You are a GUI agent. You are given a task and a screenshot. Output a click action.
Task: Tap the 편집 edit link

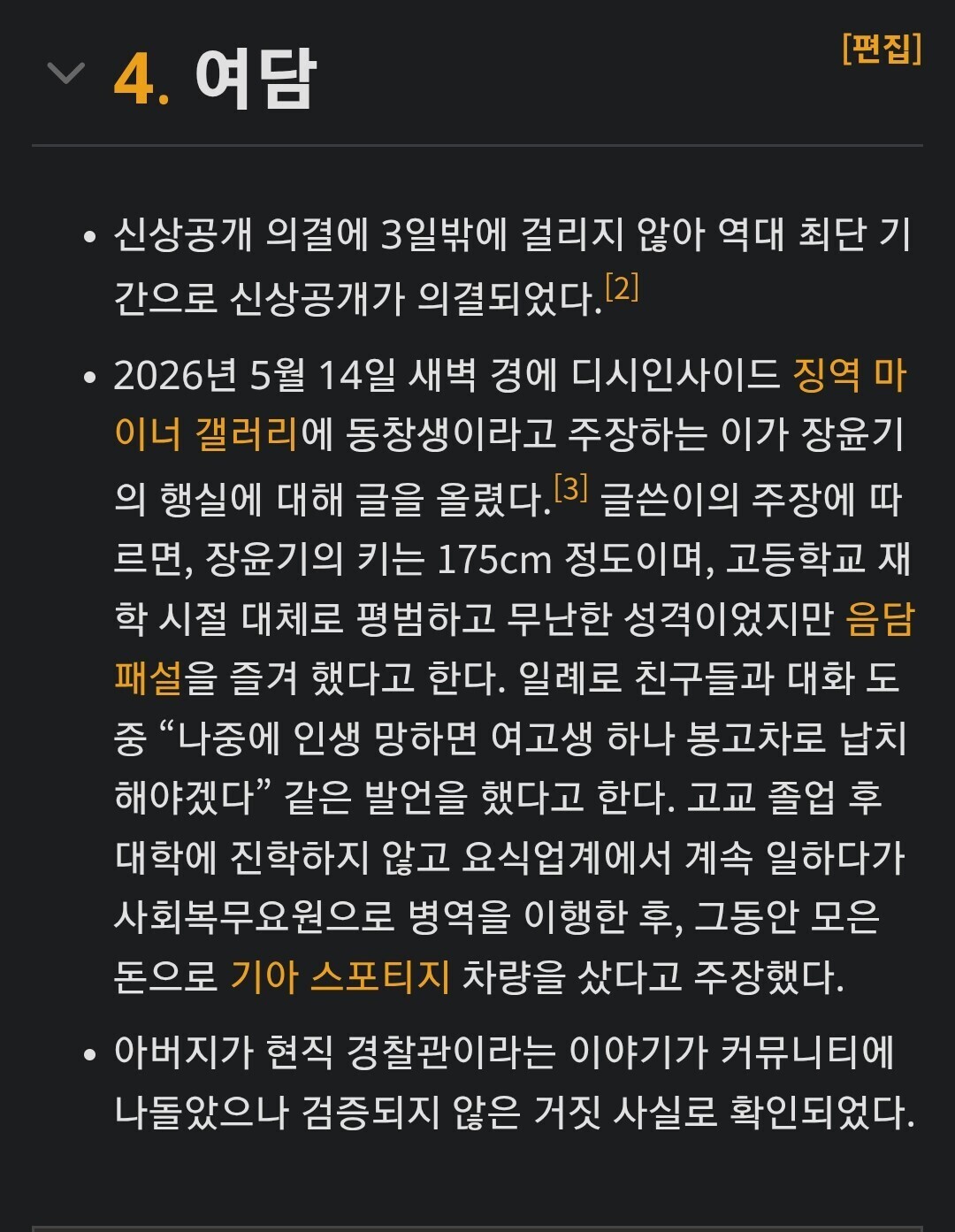[882, 49]
